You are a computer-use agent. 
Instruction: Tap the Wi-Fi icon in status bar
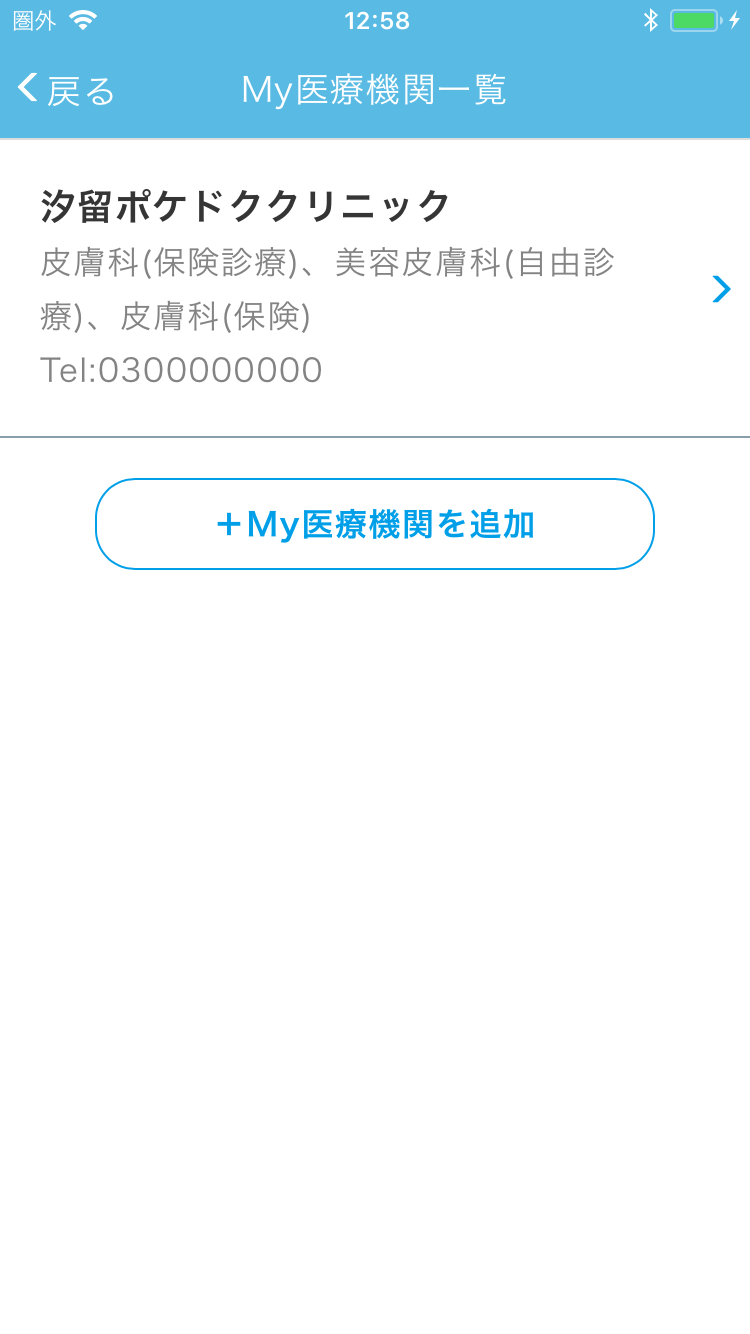point(85,19)
